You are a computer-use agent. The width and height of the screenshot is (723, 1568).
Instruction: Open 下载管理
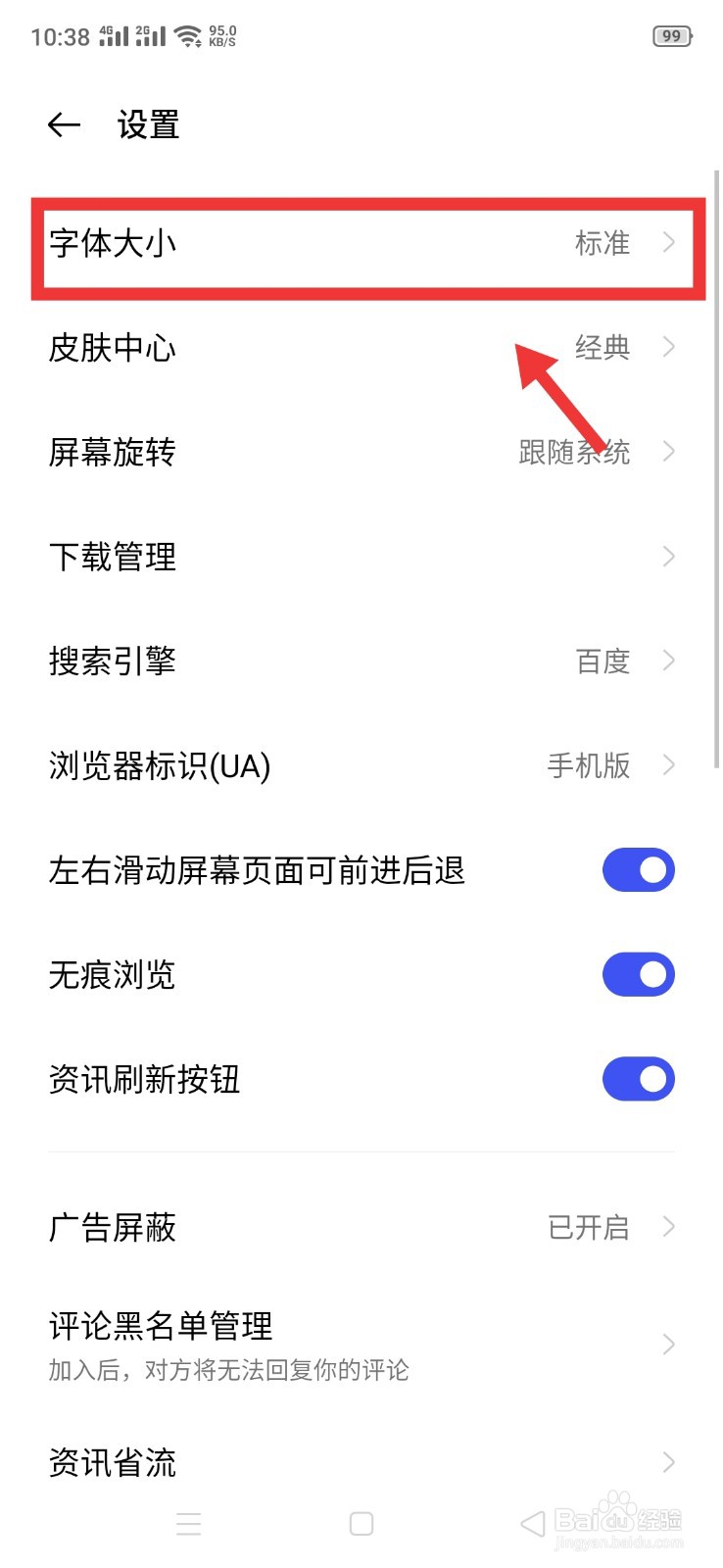pyautogui.click(x=362, y=557)
